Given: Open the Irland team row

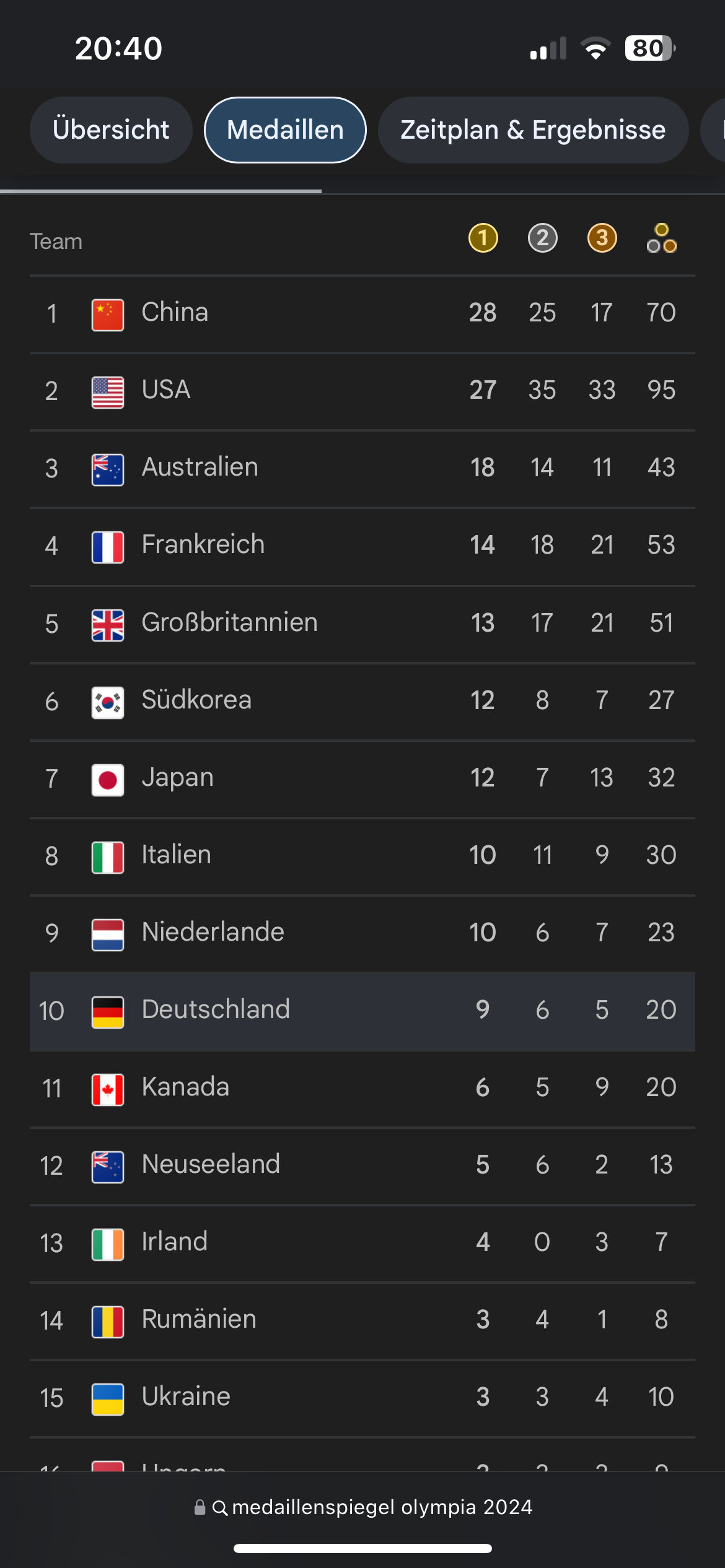Looking at the screenshot, I should pos(362,1244).
